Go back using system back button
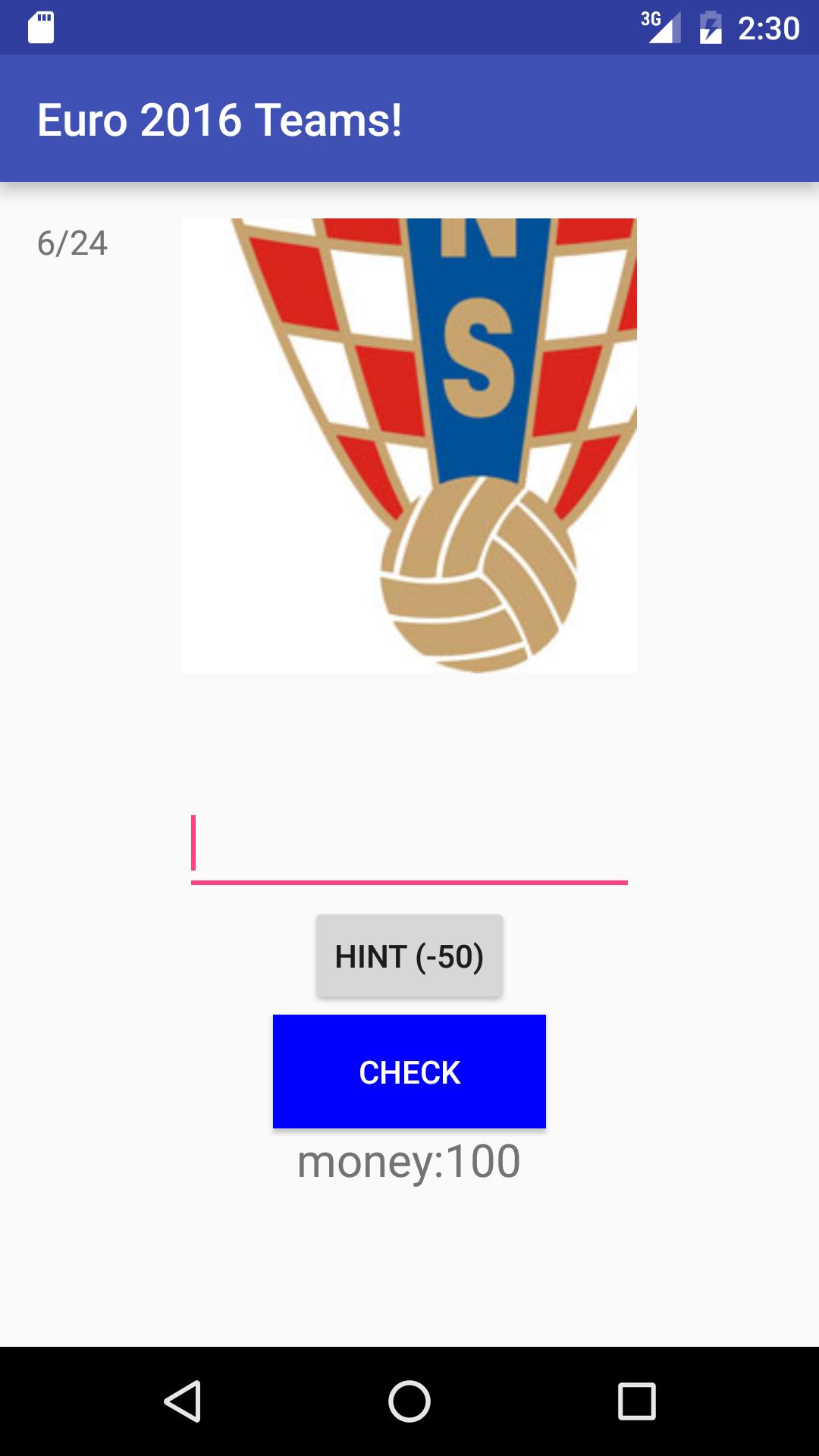This screenshot has width=819, height=1456. pyautogui.click(x=182, y=1401)
